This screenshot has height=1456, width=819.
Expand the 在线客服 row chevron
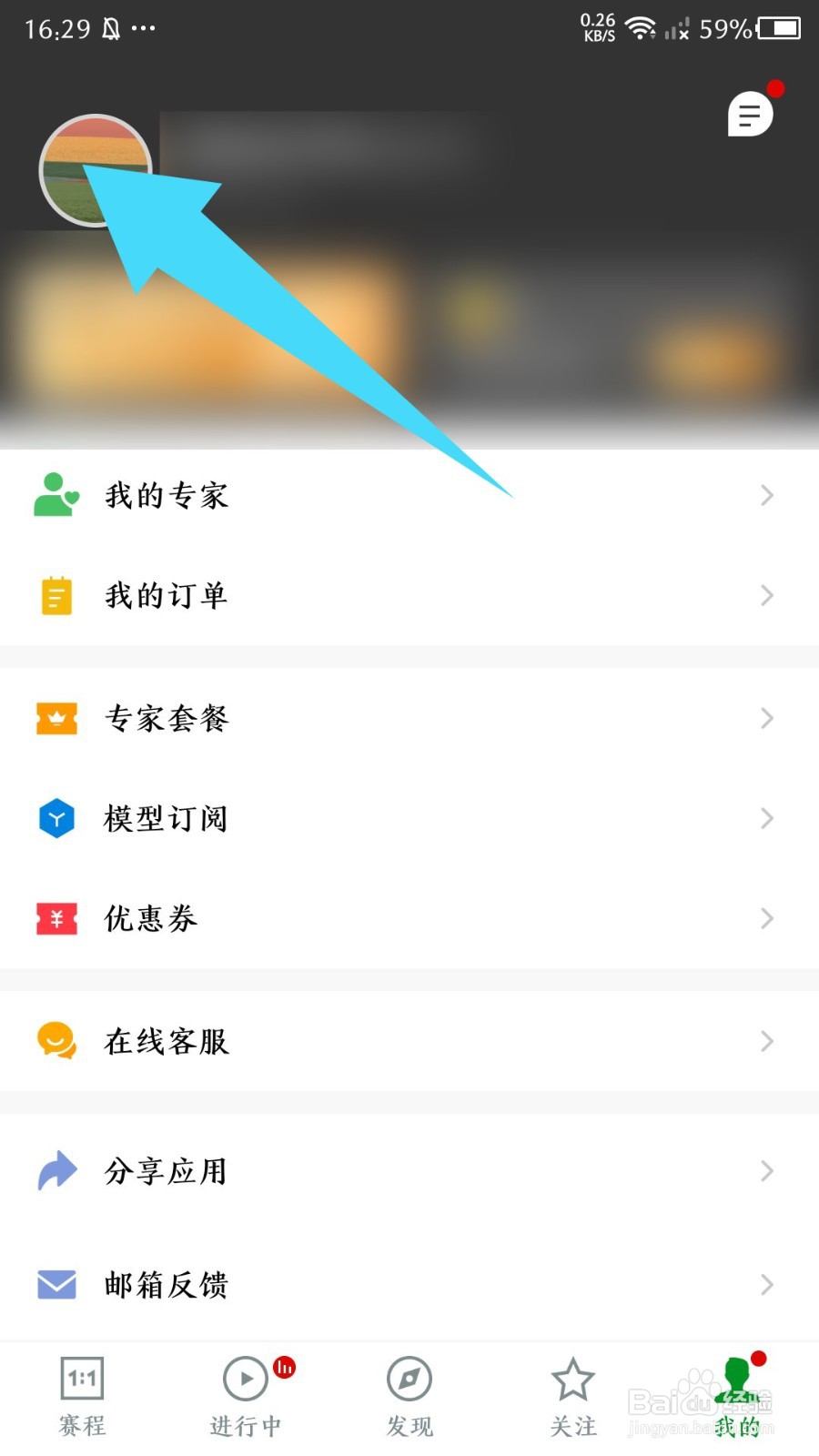(765, 1042)
